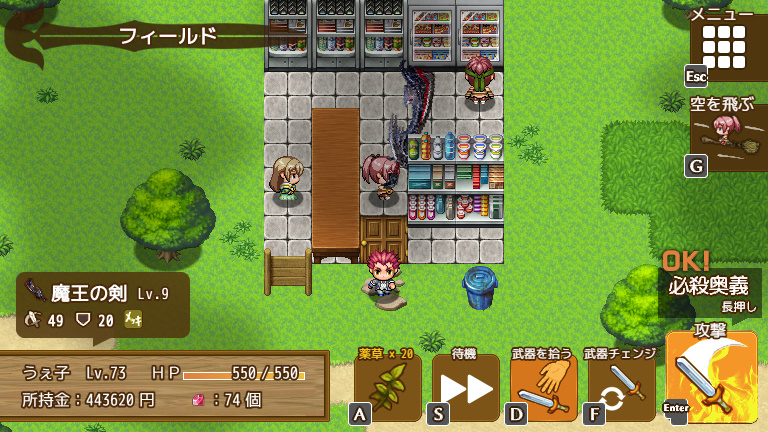
Task: Activate the 必殺奥義 special move
Action: click(710, 287)
